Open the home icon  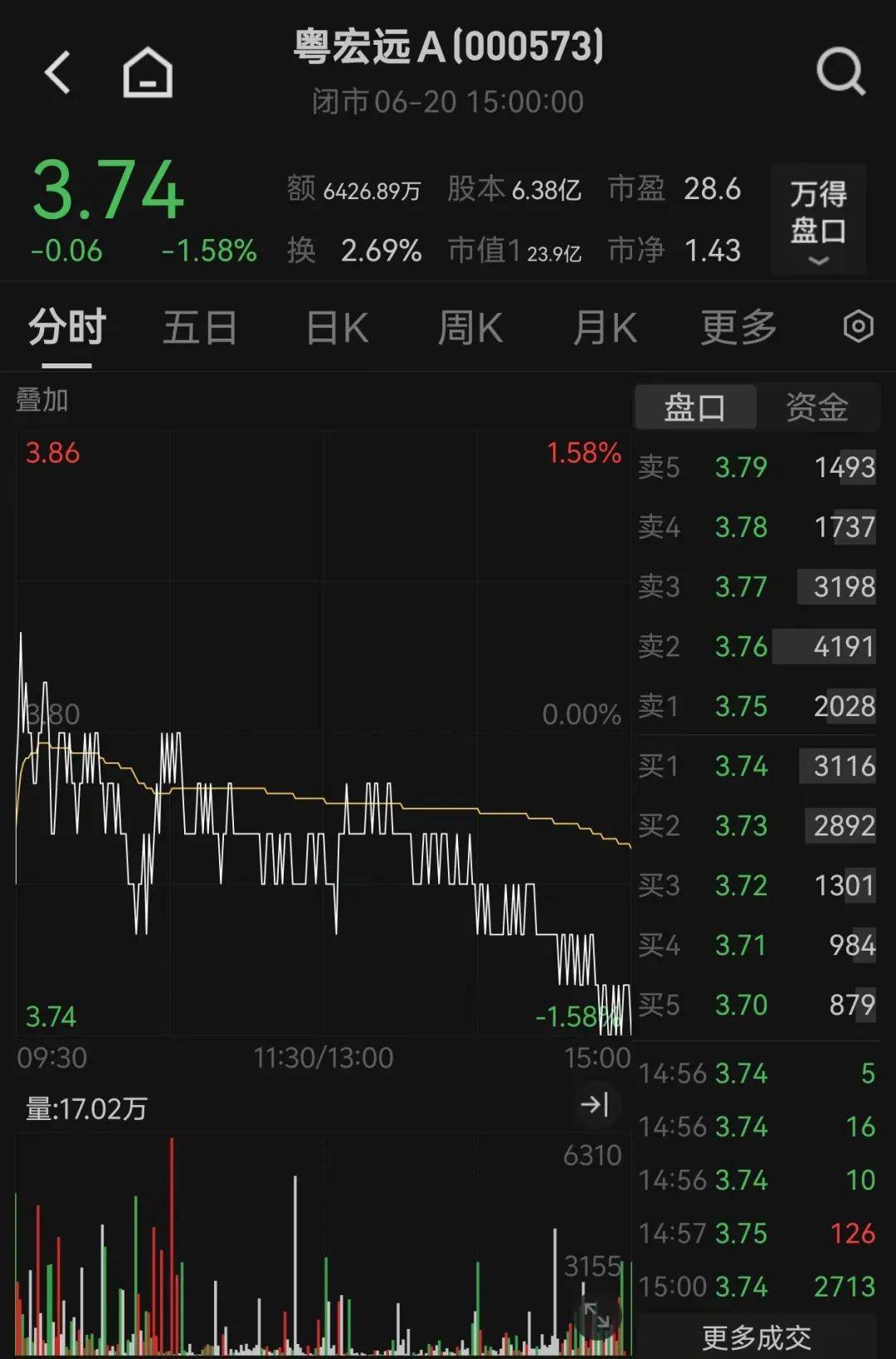tap(148, 73)
